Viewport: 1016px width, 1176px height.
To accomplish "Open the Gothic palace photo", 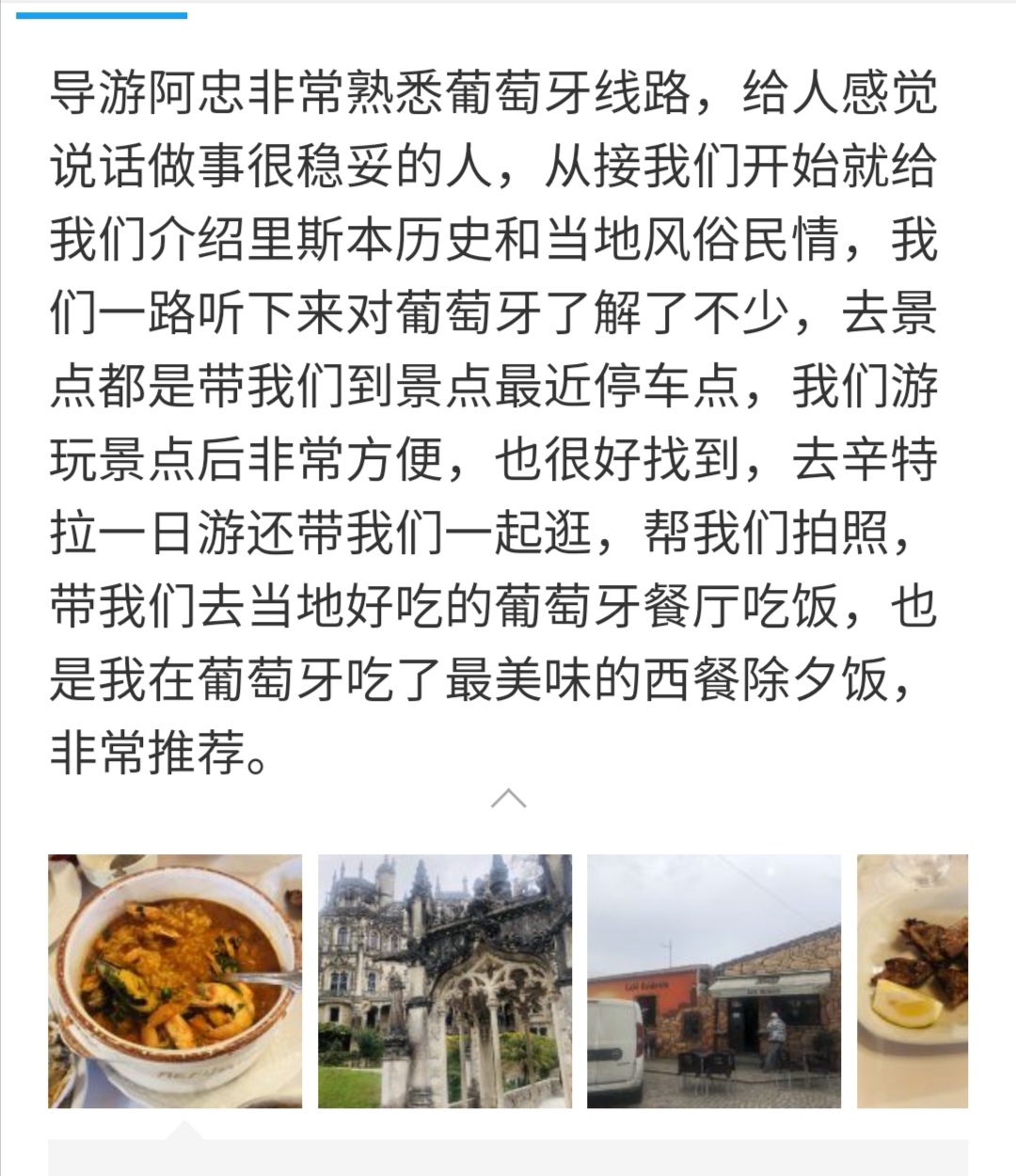I will 444,980.
